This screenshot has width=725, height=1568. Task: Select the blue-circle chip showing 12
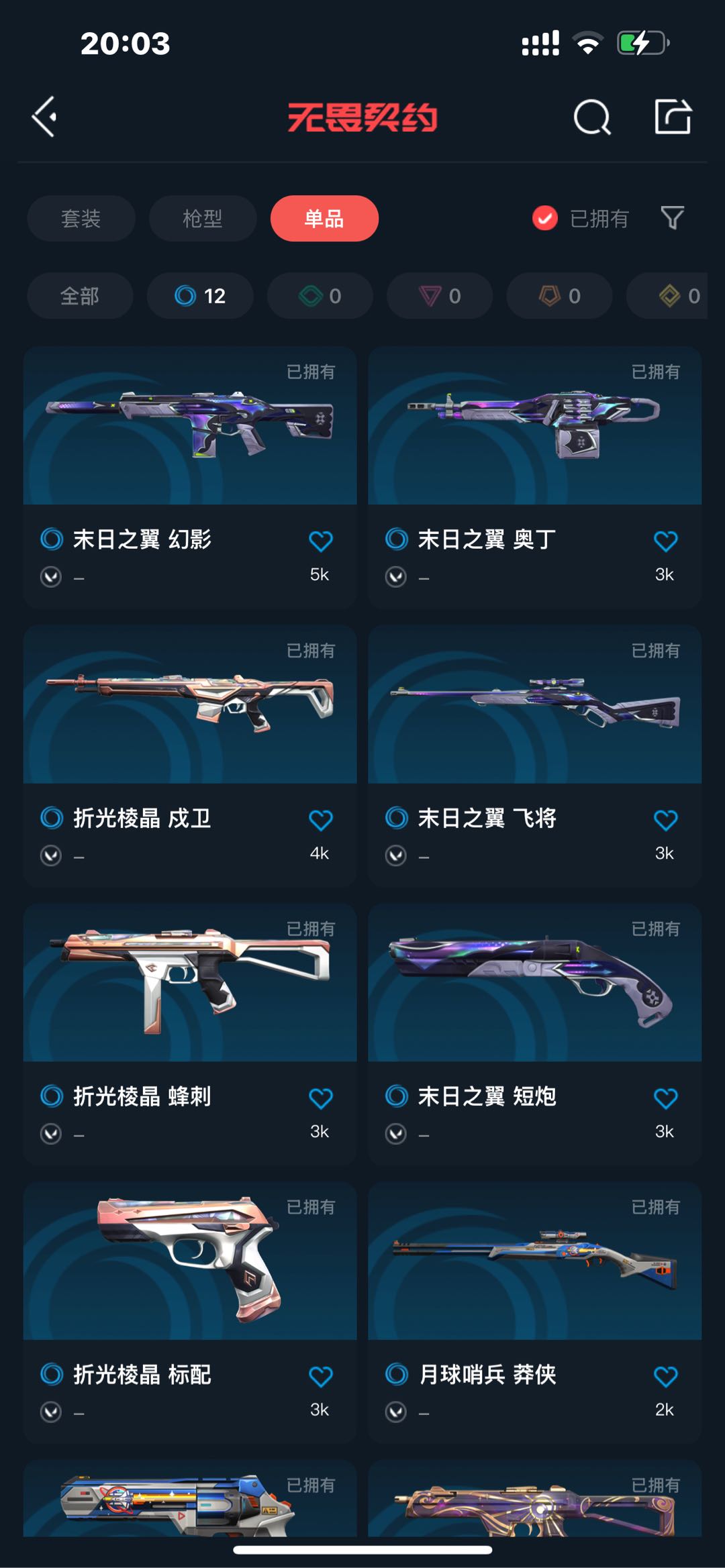click(x=200, y=296)
